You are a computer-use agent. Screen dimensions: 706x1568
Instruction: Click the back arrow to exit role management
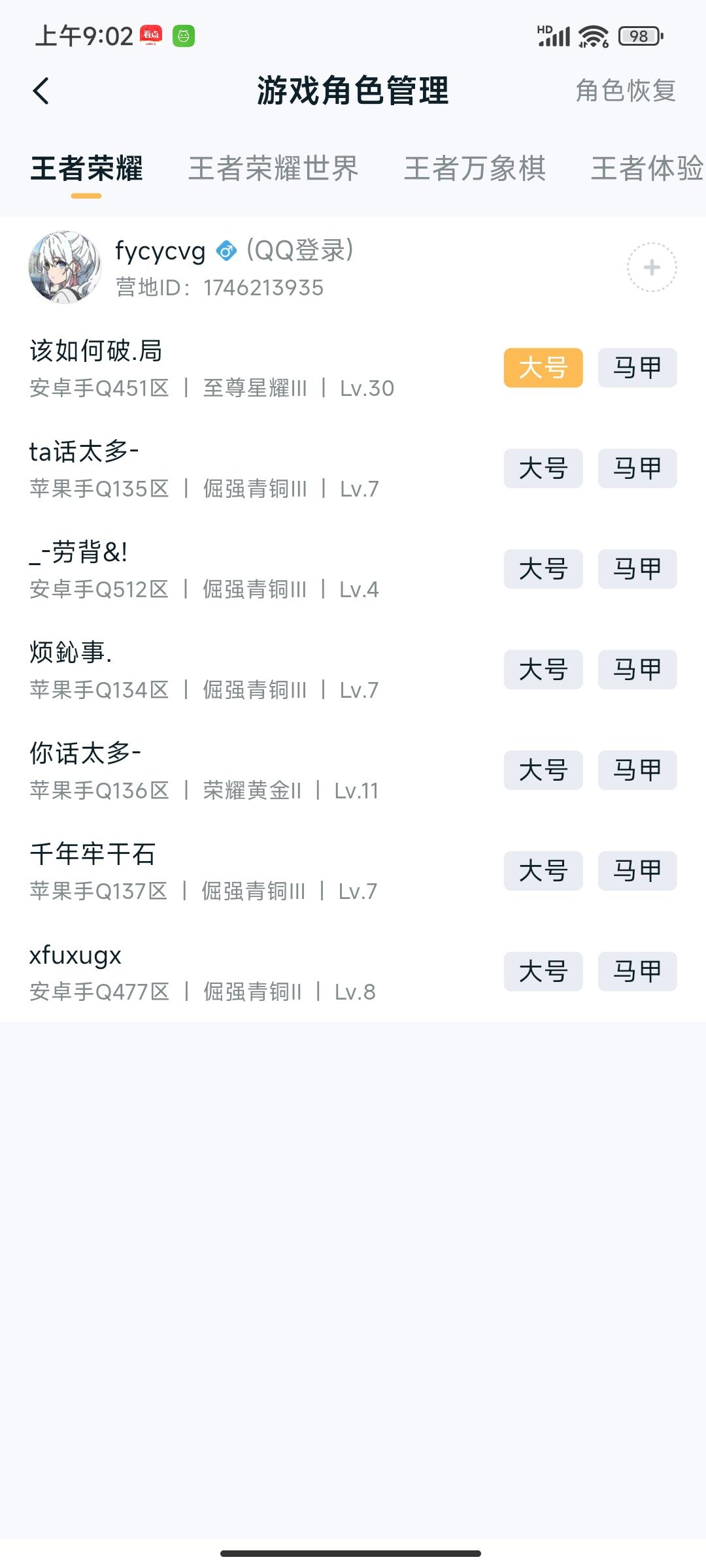click(41, 90)
